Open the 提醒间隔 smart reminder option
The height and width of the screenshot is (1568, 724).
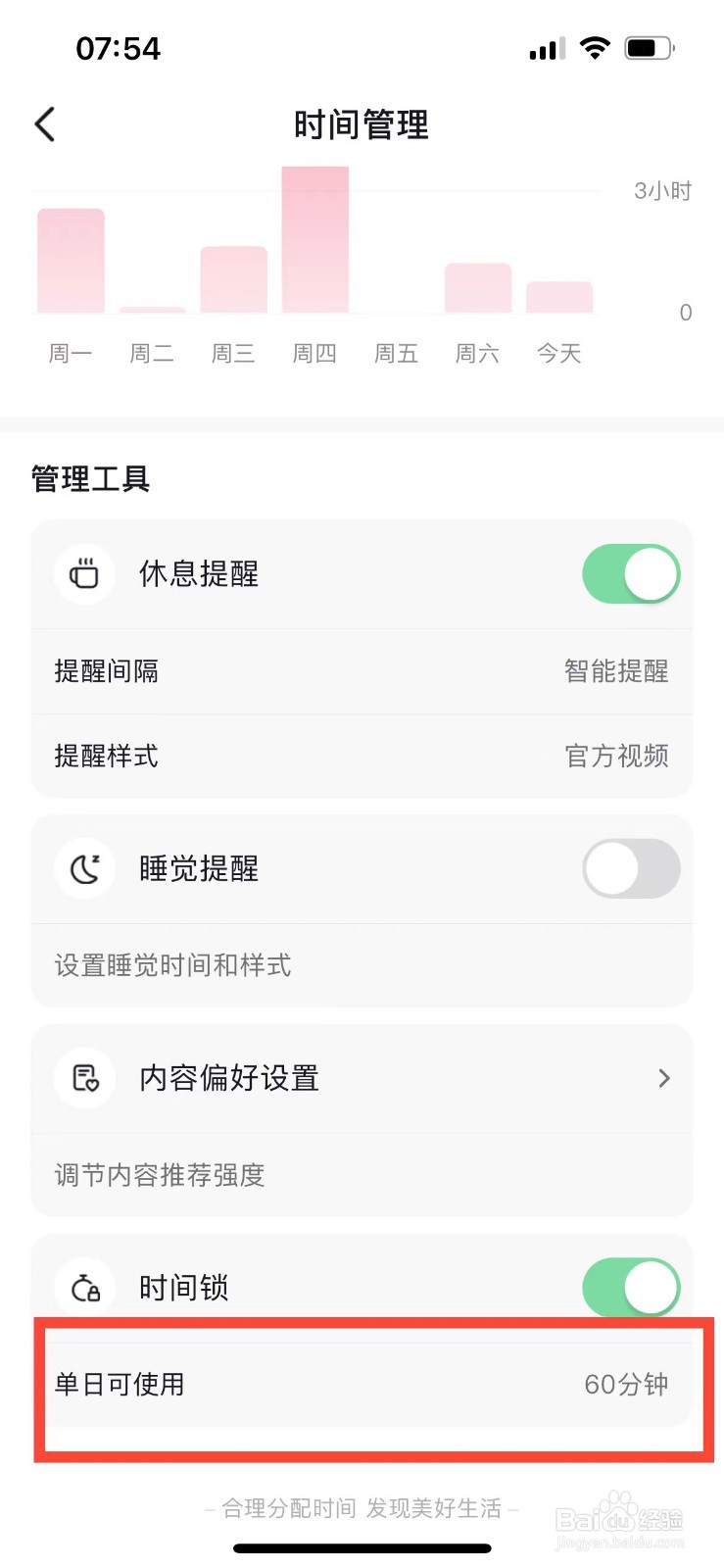click(362, 671)
